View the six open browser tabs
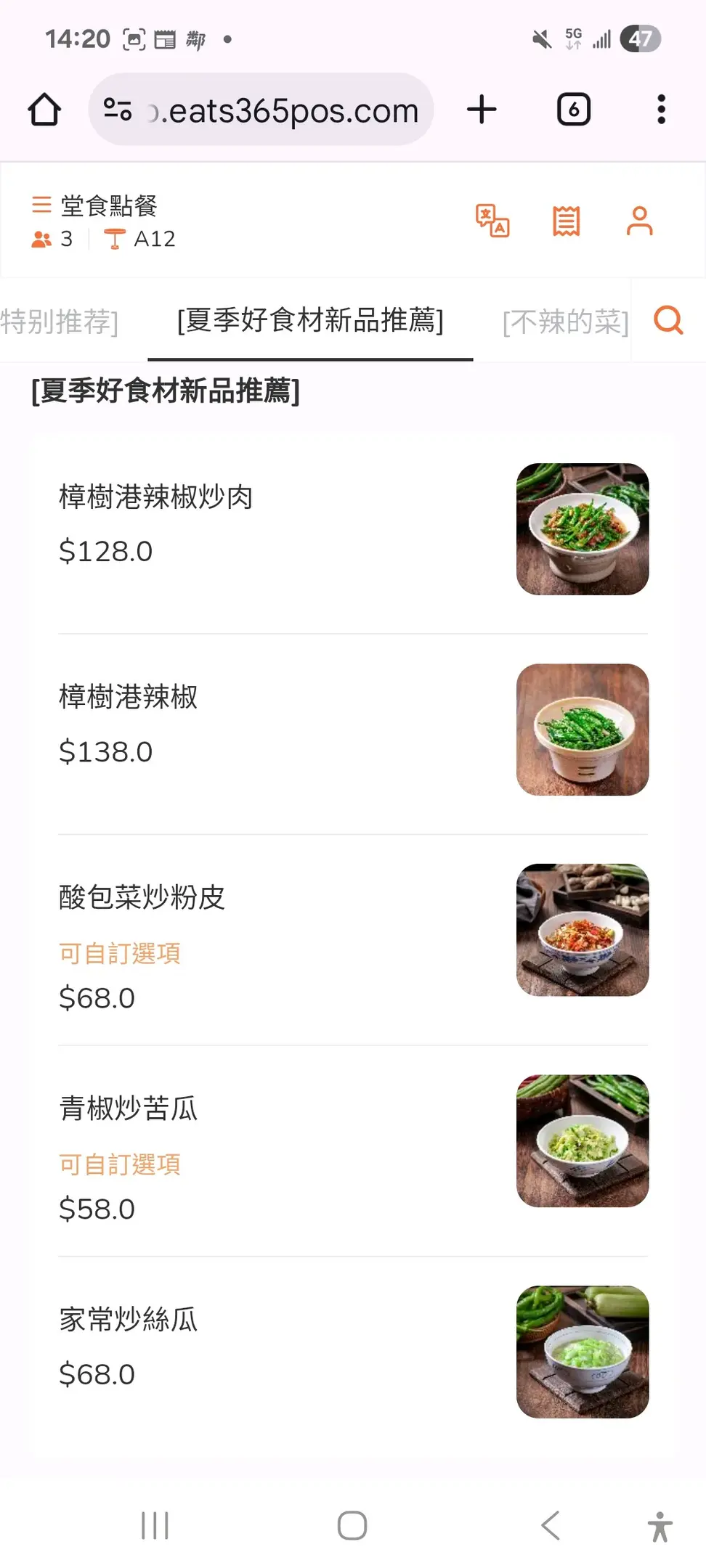 click(x=574, y=110)
